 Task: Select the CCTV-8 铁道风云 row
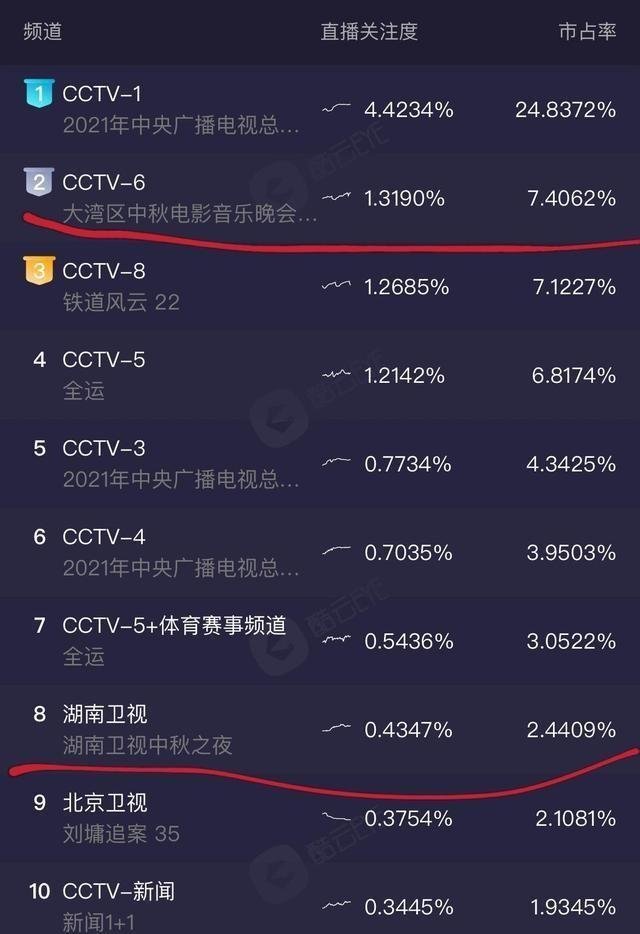[x=180, y=286]
